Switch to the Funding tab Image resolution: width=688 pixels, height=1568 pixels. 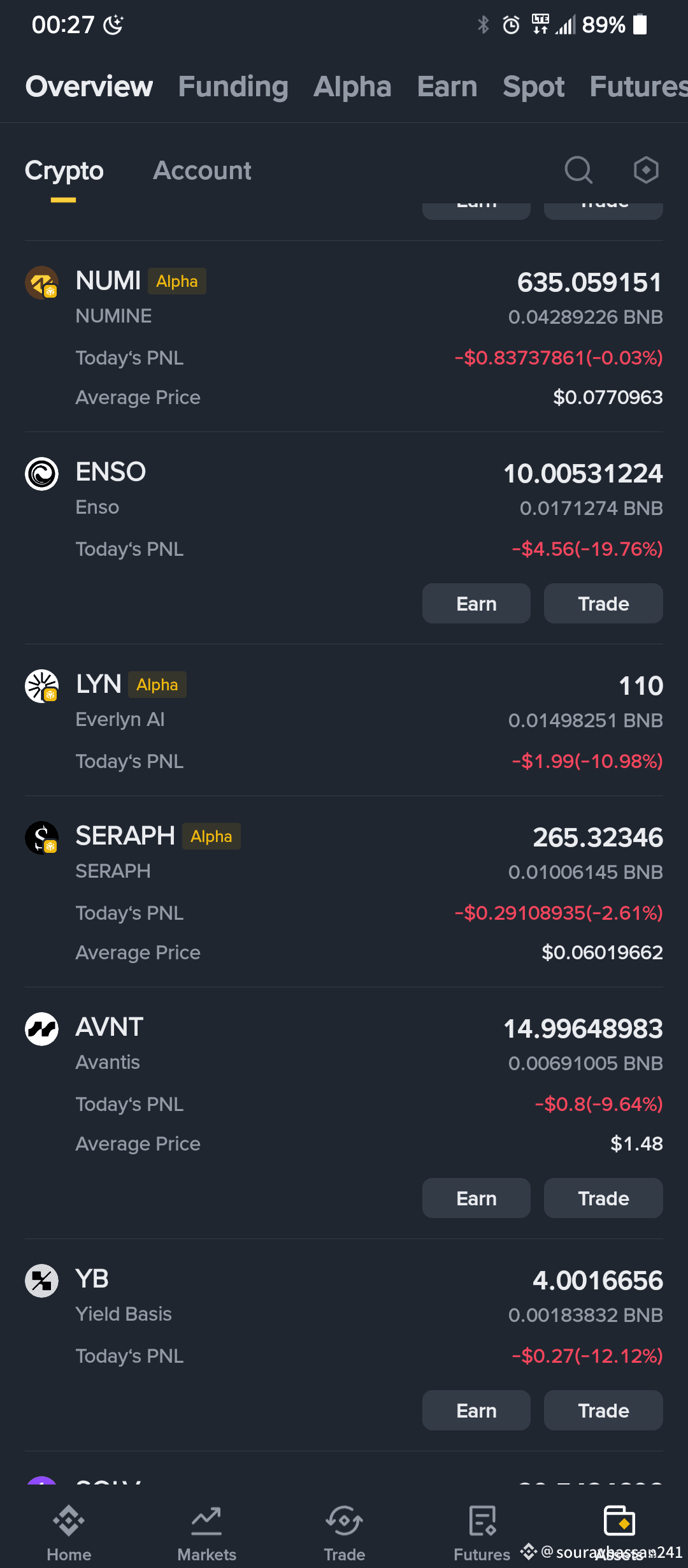233,87
